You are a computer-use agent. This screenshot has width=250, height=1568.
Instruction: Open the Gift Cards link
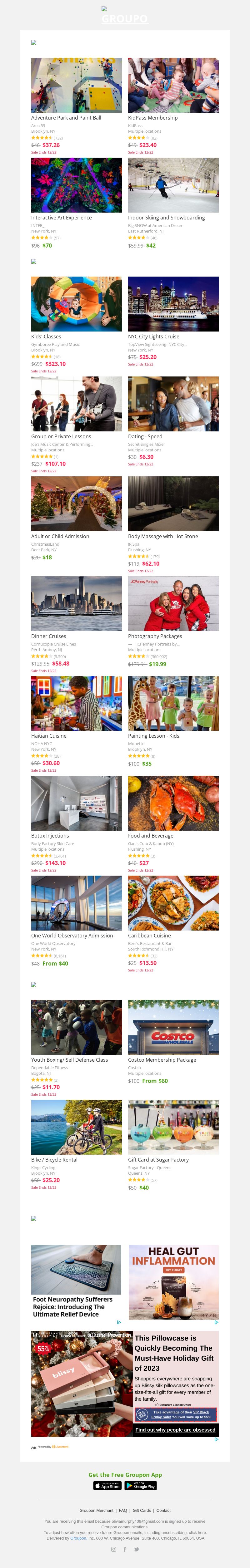[x=142, y=1510]
